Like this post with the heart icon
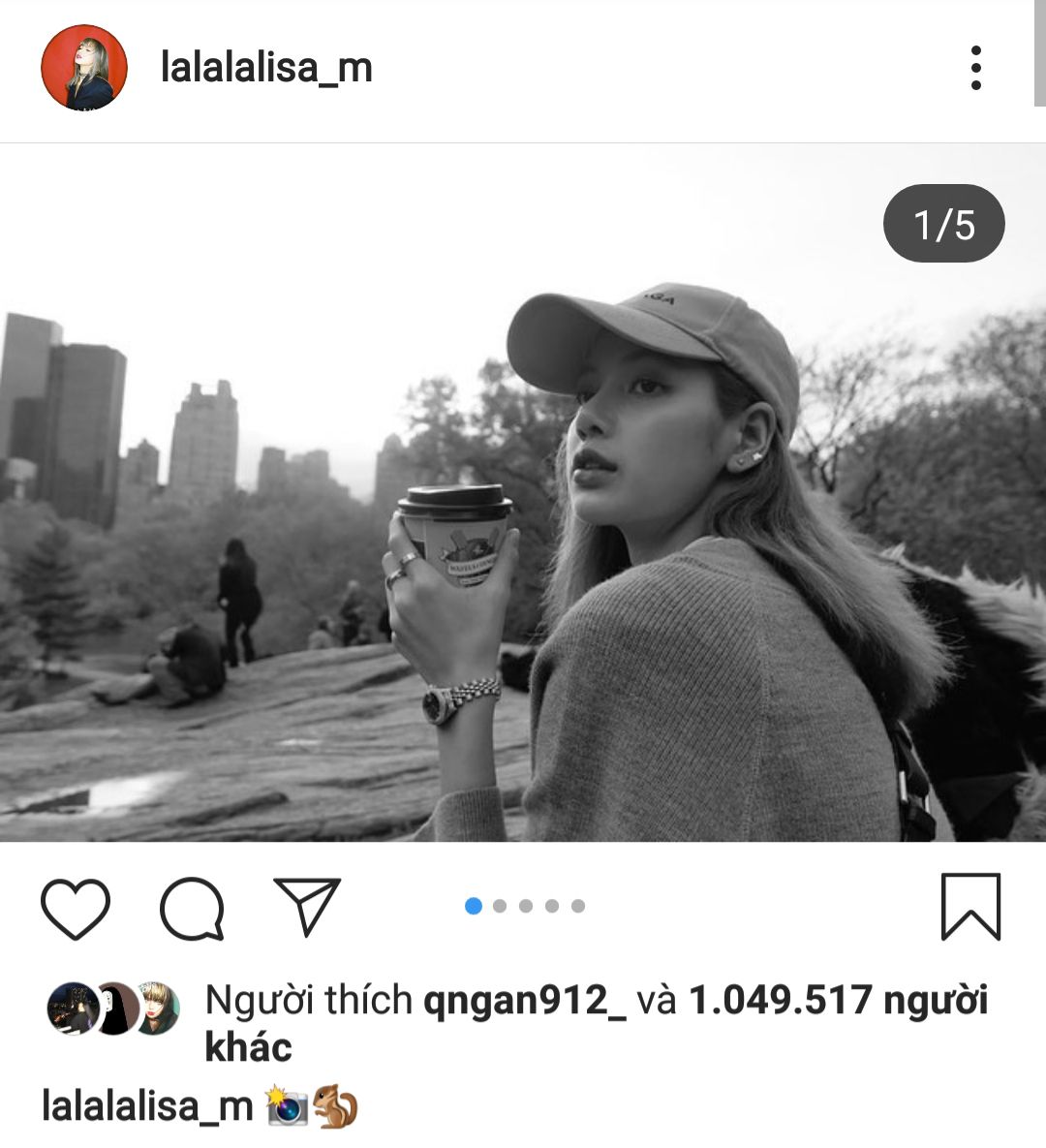This screenshot has height=1148, width=1046. point(76,908)
